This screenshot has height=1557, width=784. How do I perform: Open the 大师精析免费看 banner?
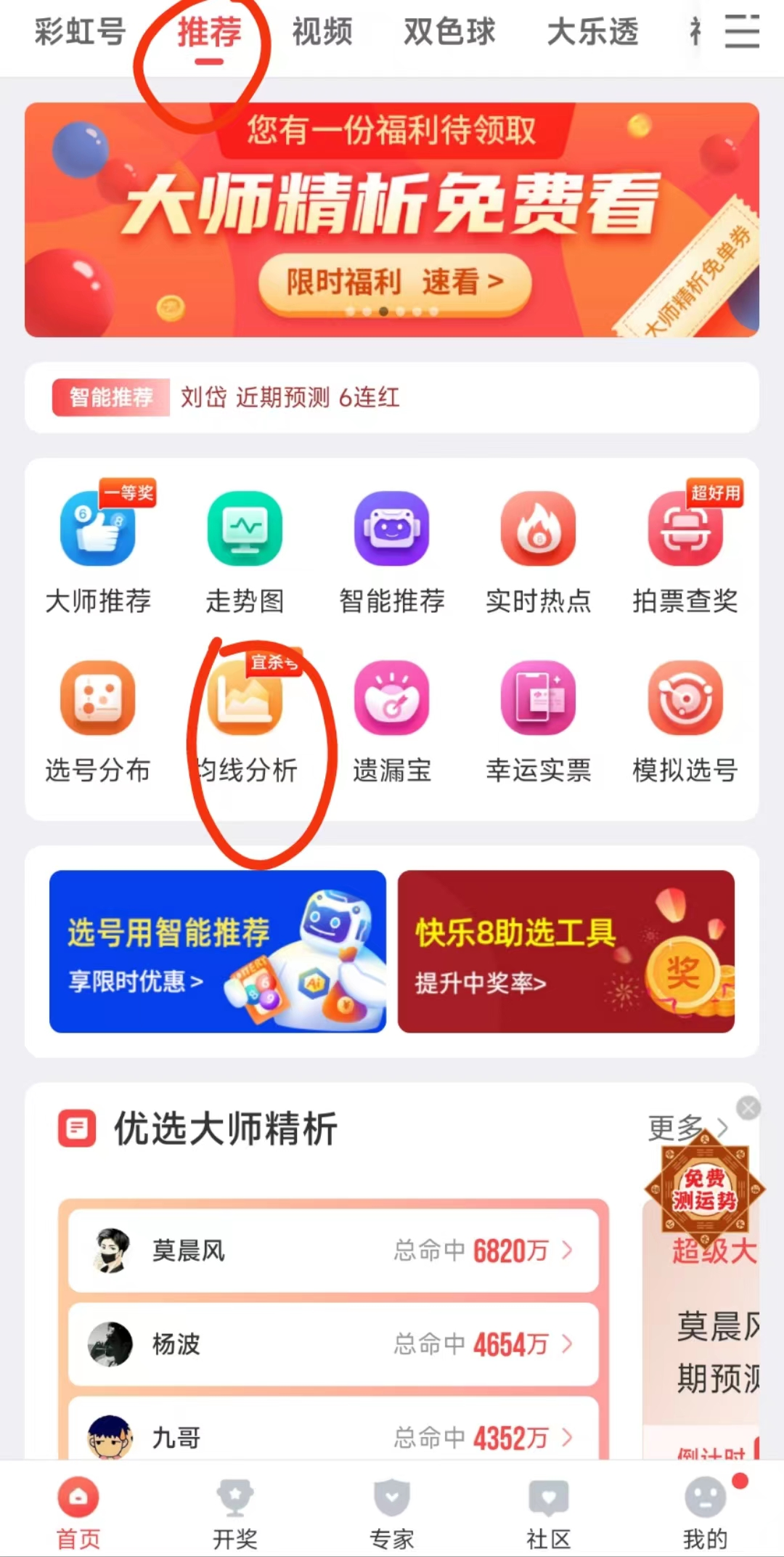coord(392,219)
